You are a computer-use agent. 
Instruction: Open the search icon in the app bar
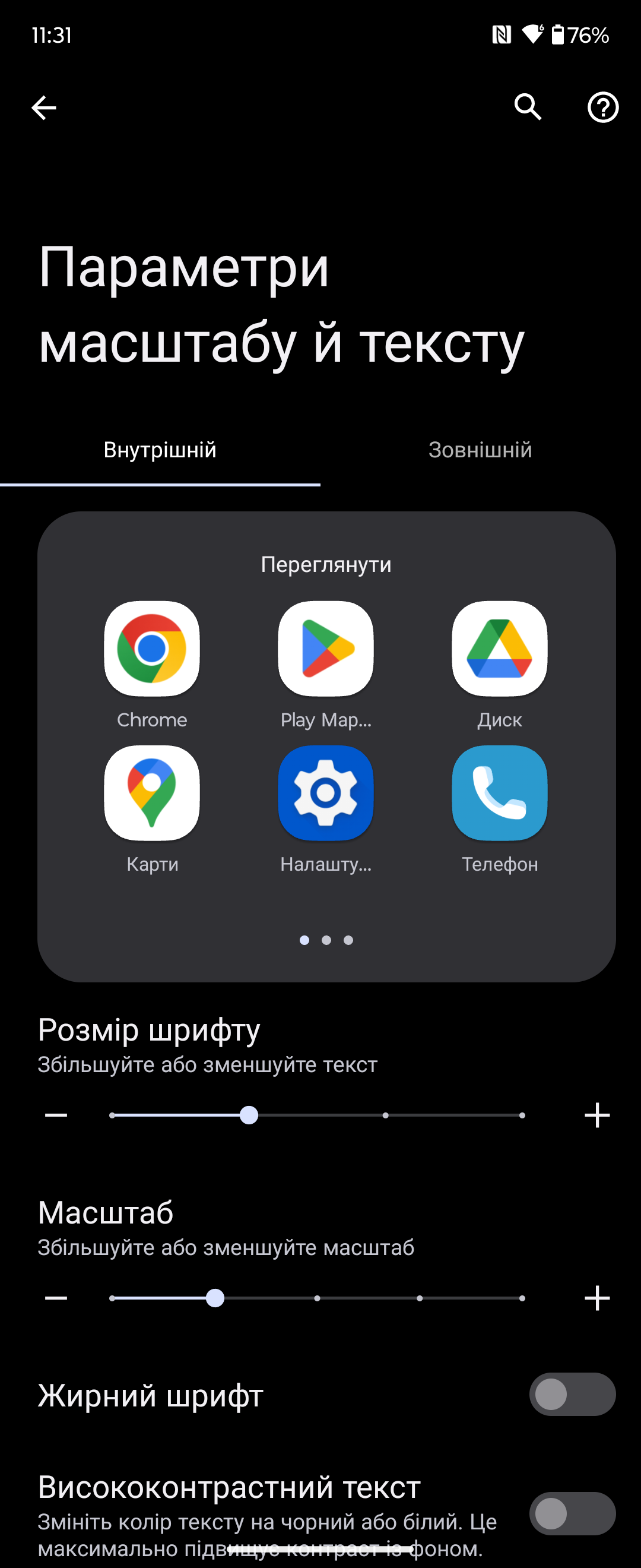point(527,108)
